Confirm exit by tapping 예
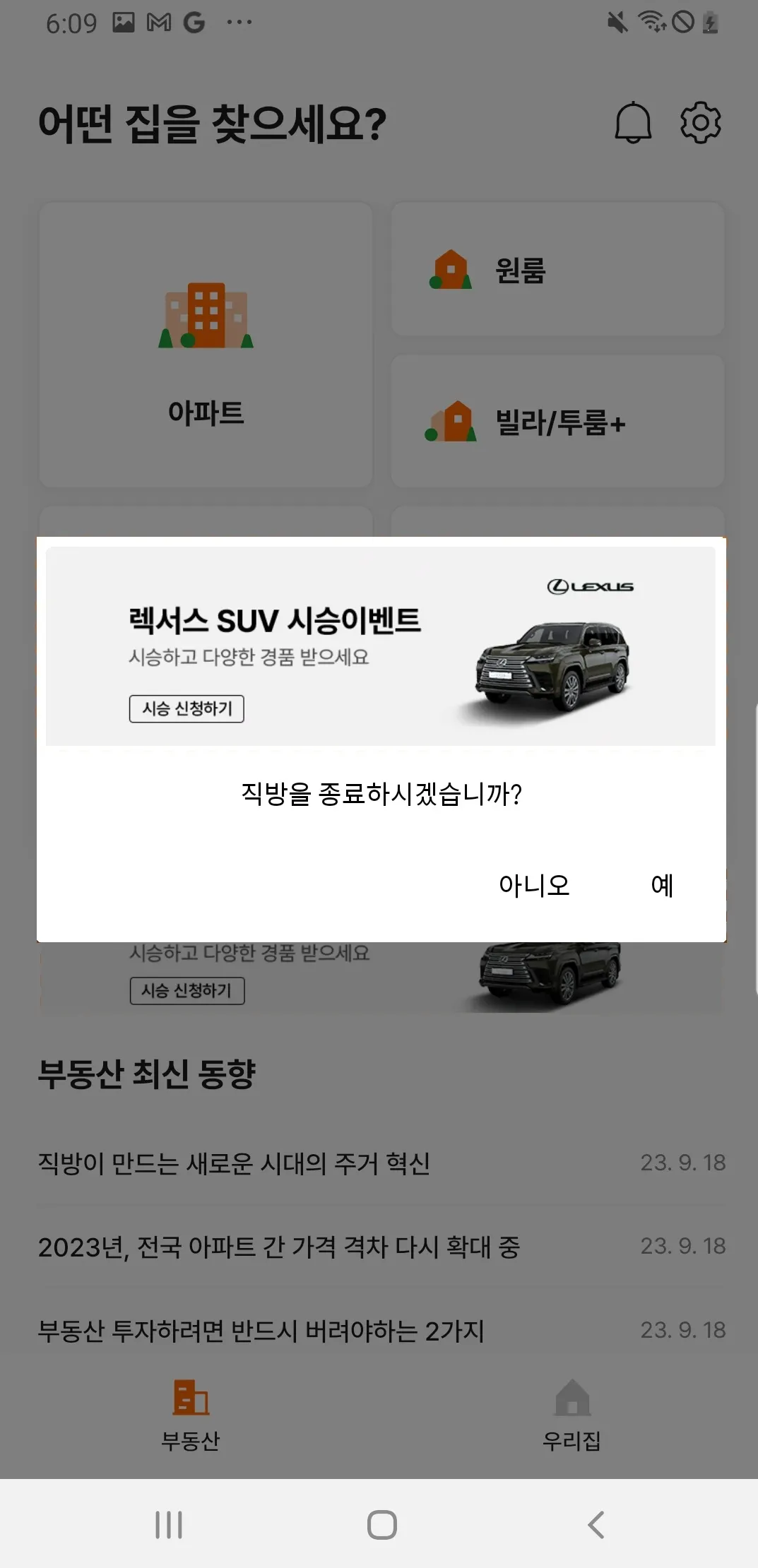Viewport: 758px width, 1568px height. (x=662, y=885)
